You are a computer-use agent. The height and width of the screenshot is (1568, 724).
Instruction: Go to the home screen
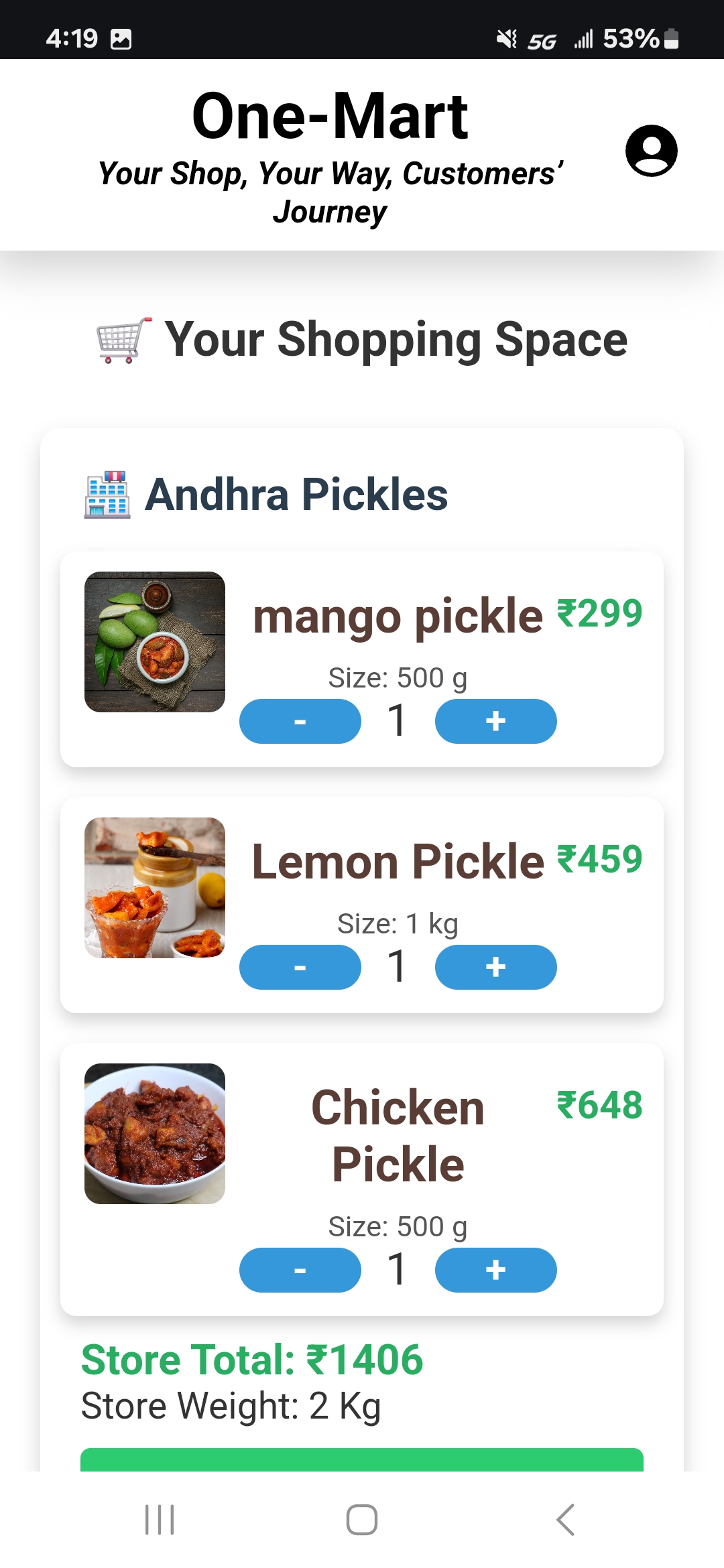point(361,1519)
